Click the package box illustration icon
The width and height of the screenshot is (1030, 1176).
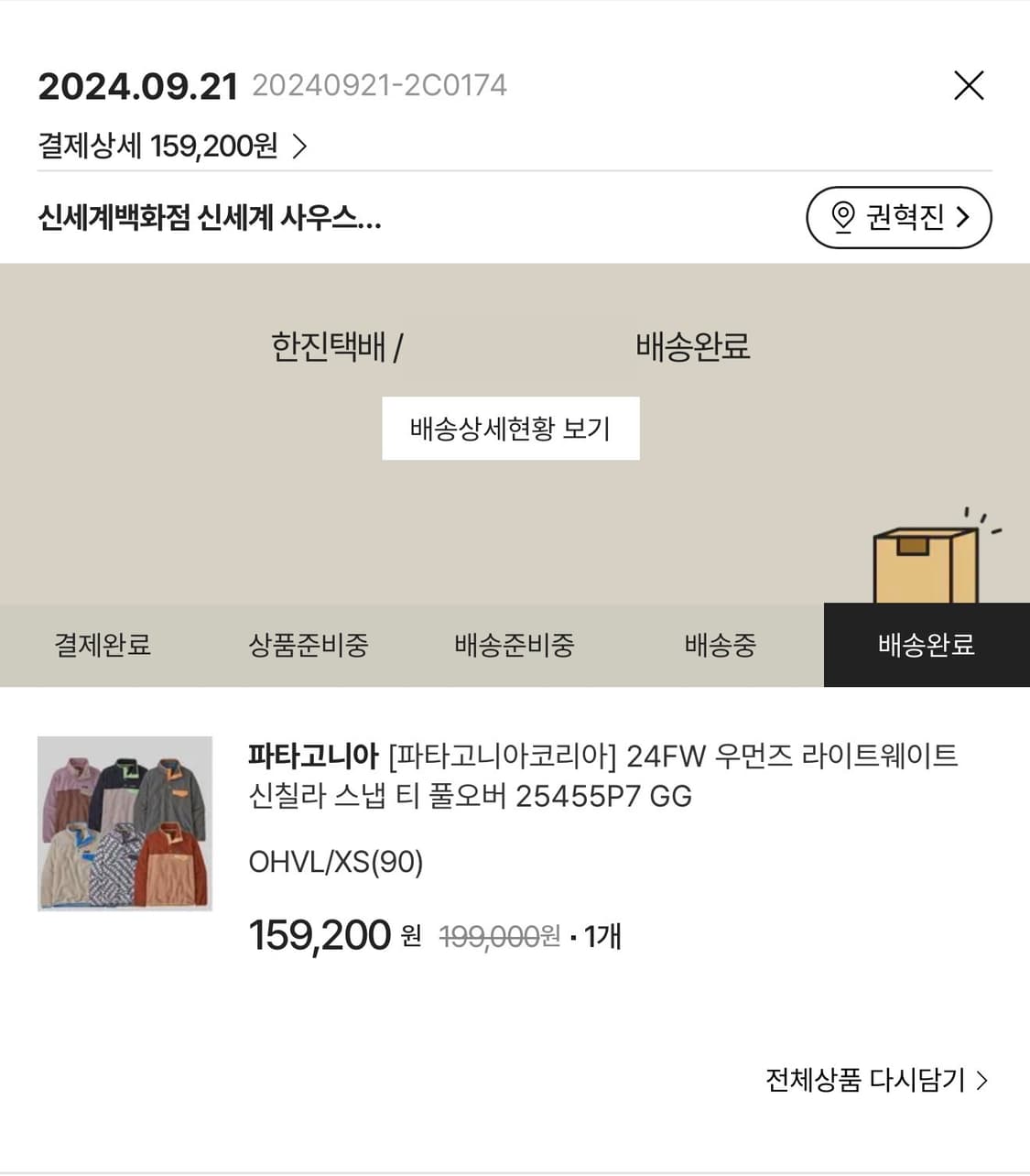[x=925, y=563]
